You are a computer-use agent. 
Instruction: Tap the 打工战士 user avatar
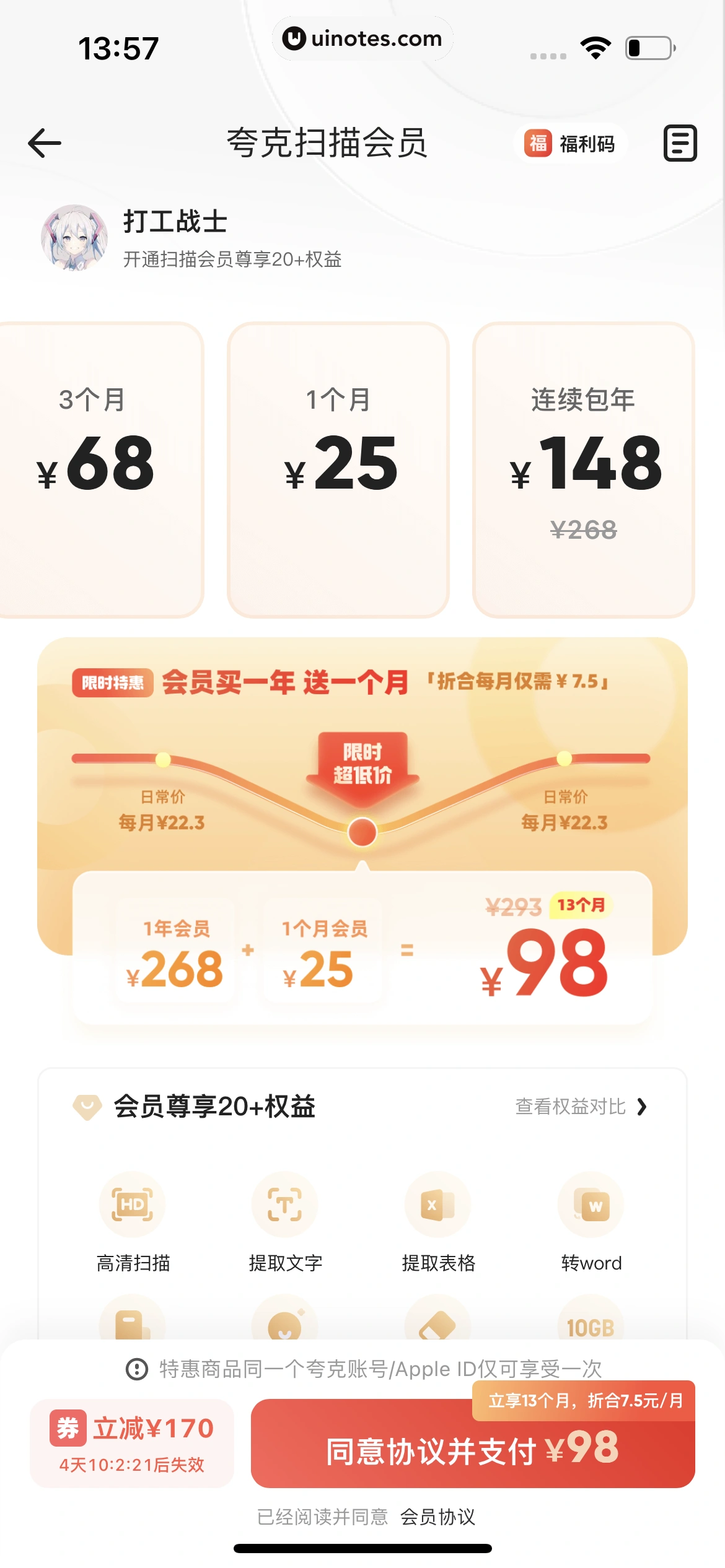pos(74,238)
